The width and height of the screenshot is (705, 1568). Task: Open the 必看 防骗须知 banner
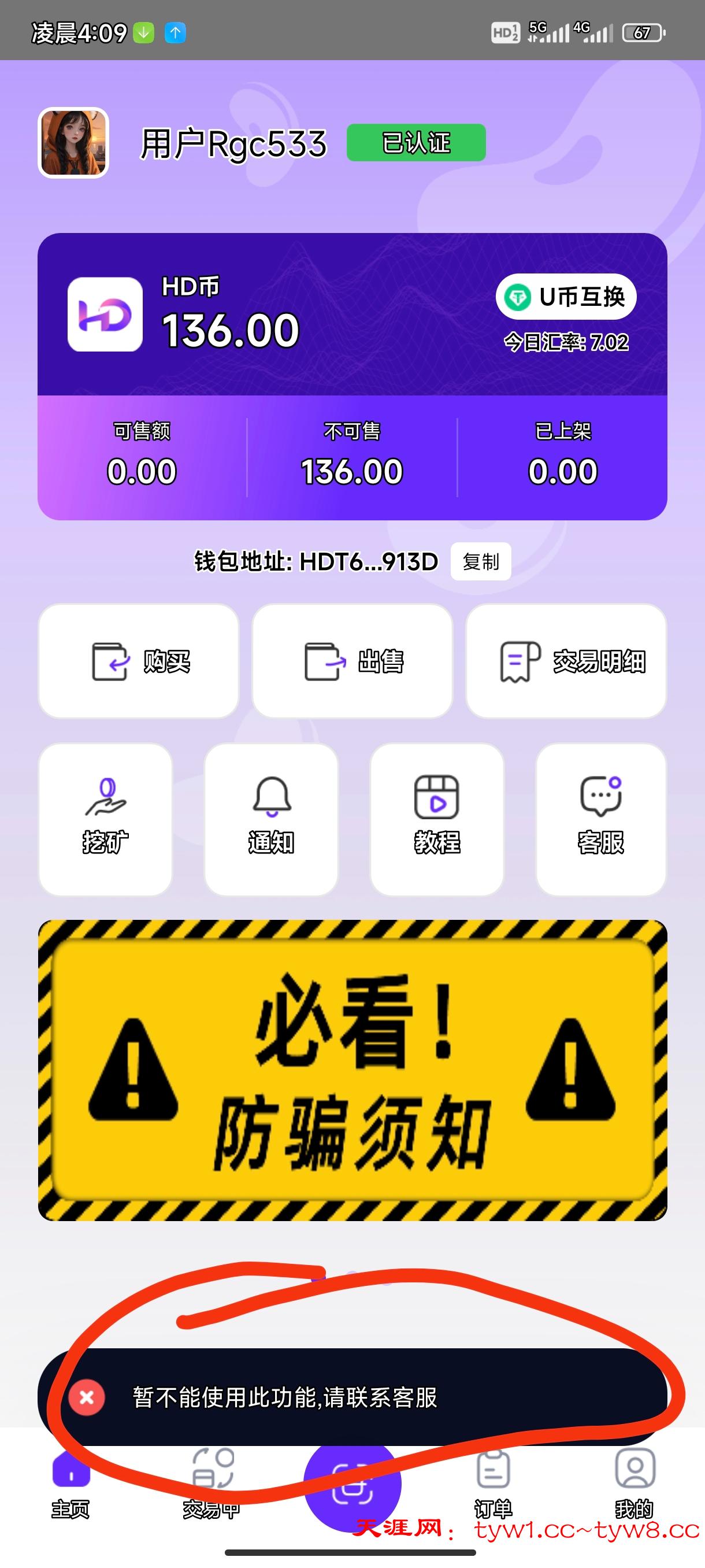352,1070
